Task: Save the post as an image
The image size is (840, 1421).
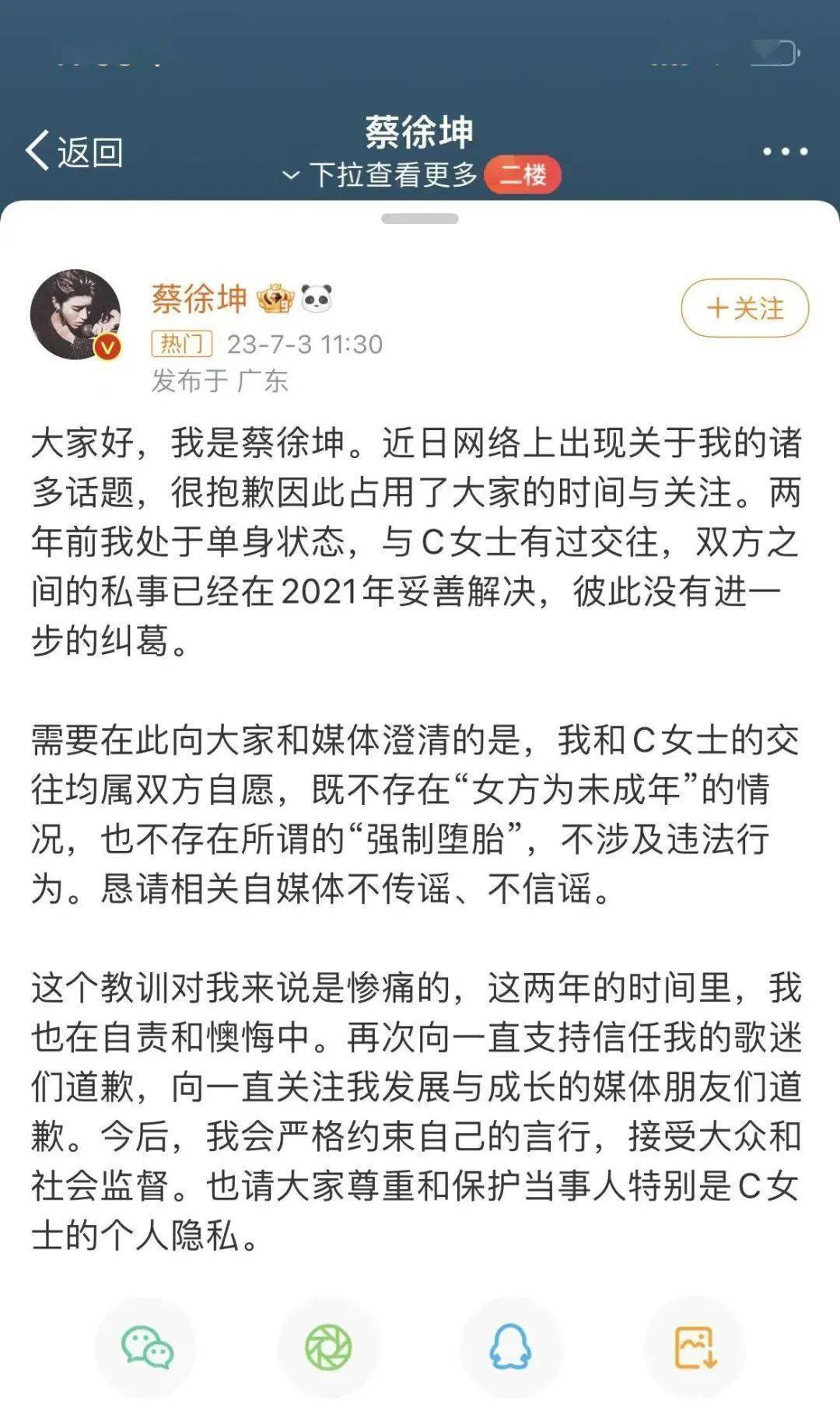Action: (x=695, y=1347)
